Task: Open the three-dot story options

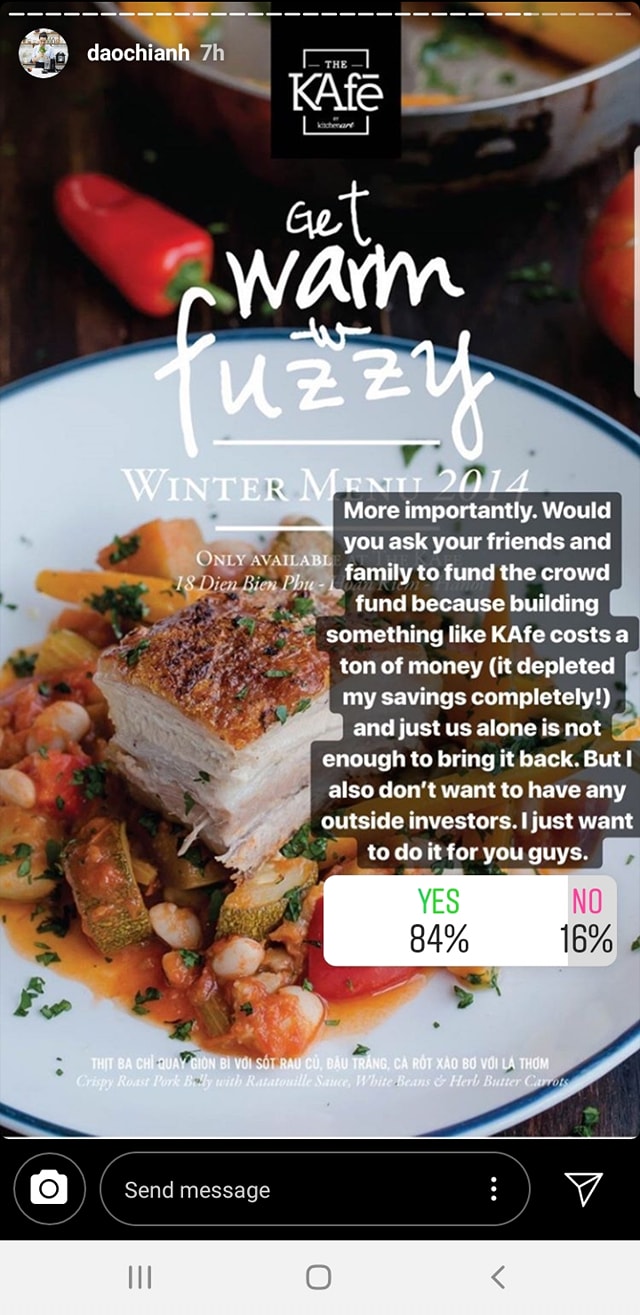Action: (493, 1189)
